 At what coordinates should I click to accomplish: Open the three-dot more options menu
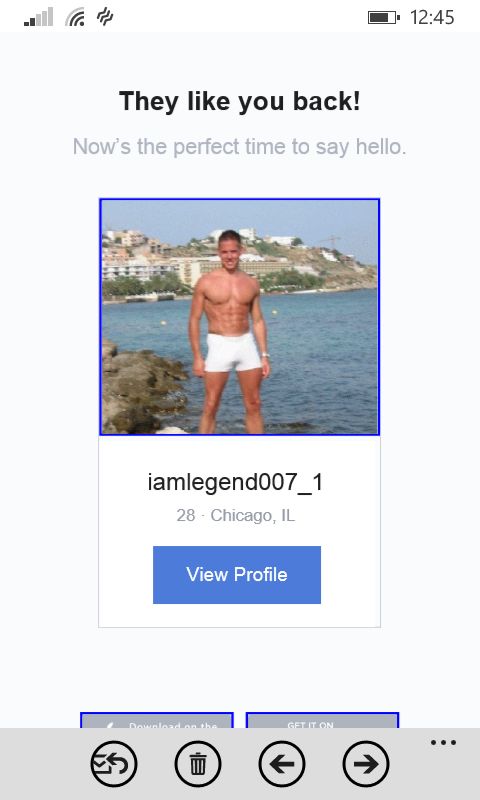pos(443,742)
